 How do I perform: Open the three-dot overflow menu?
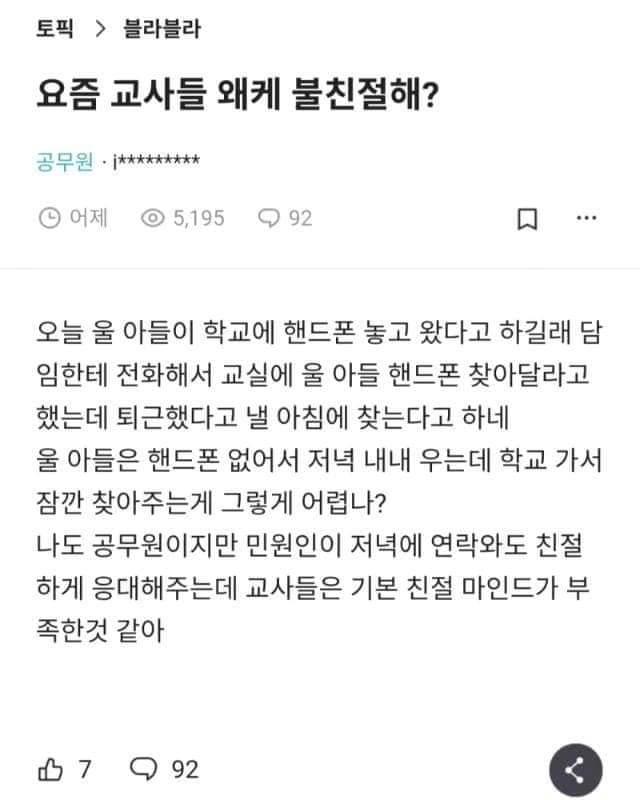587,217
